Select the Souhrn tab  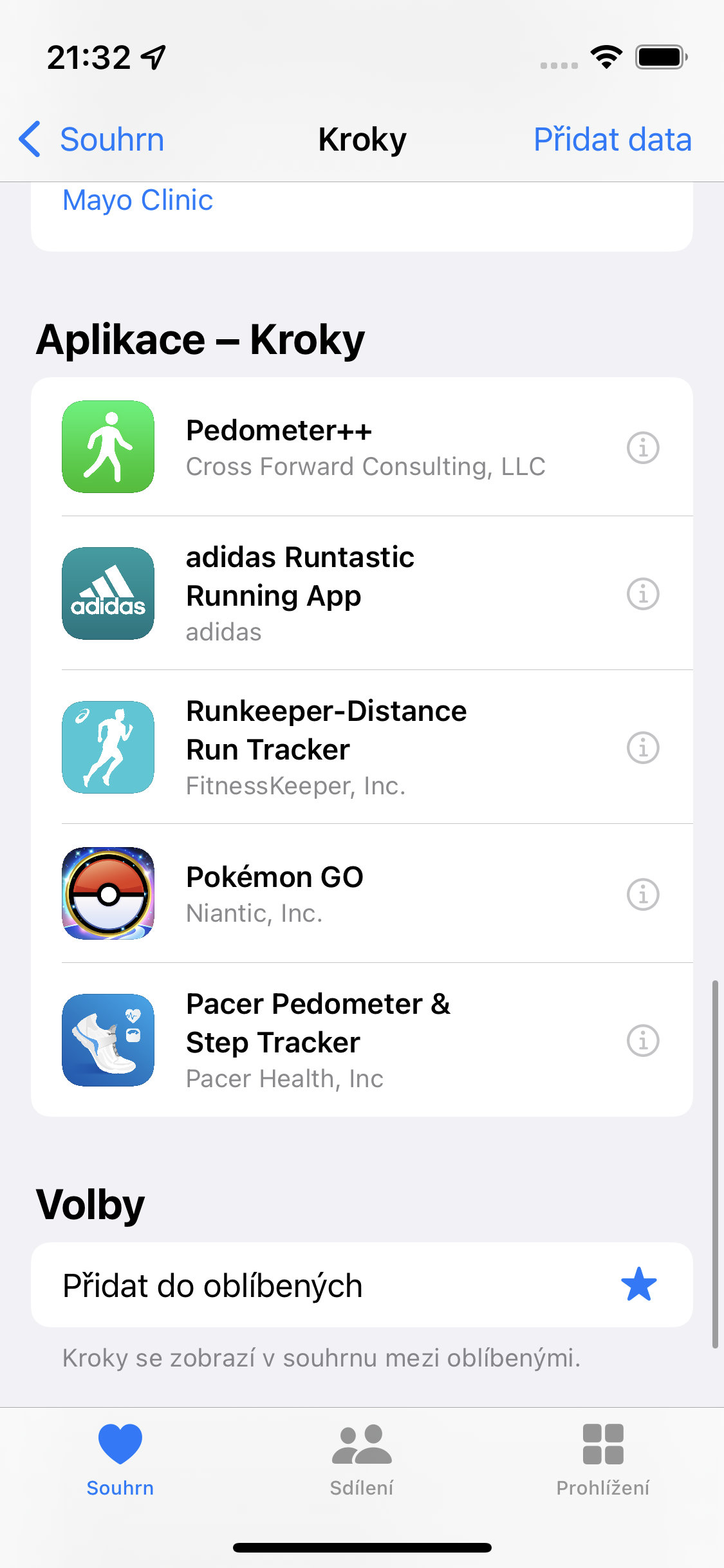click(x=120, y=1460)
